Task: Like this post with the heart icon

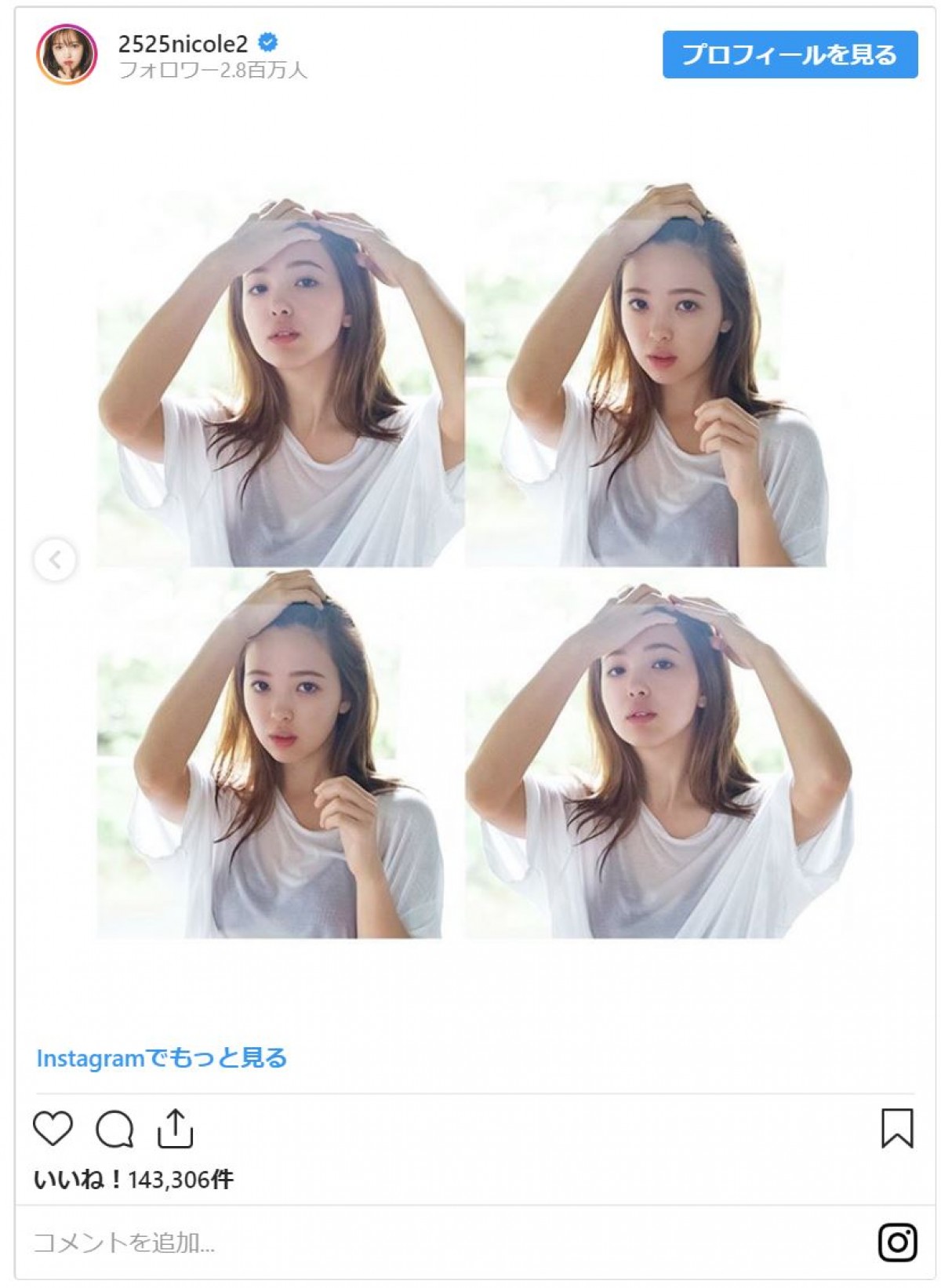Action: [x=53, y=1129]
